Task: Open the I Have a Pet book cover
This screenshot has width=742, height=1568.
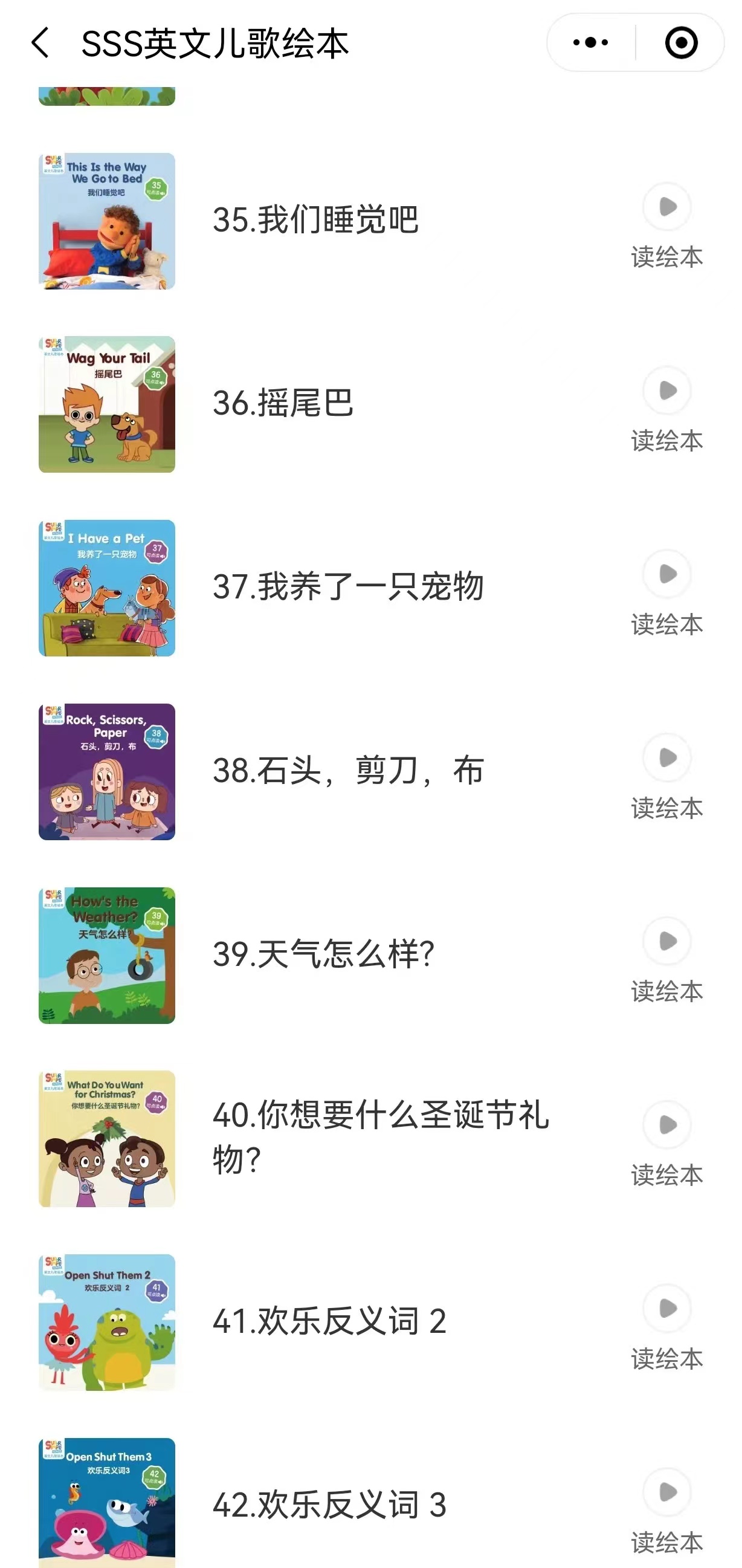Action: point(107,588)
